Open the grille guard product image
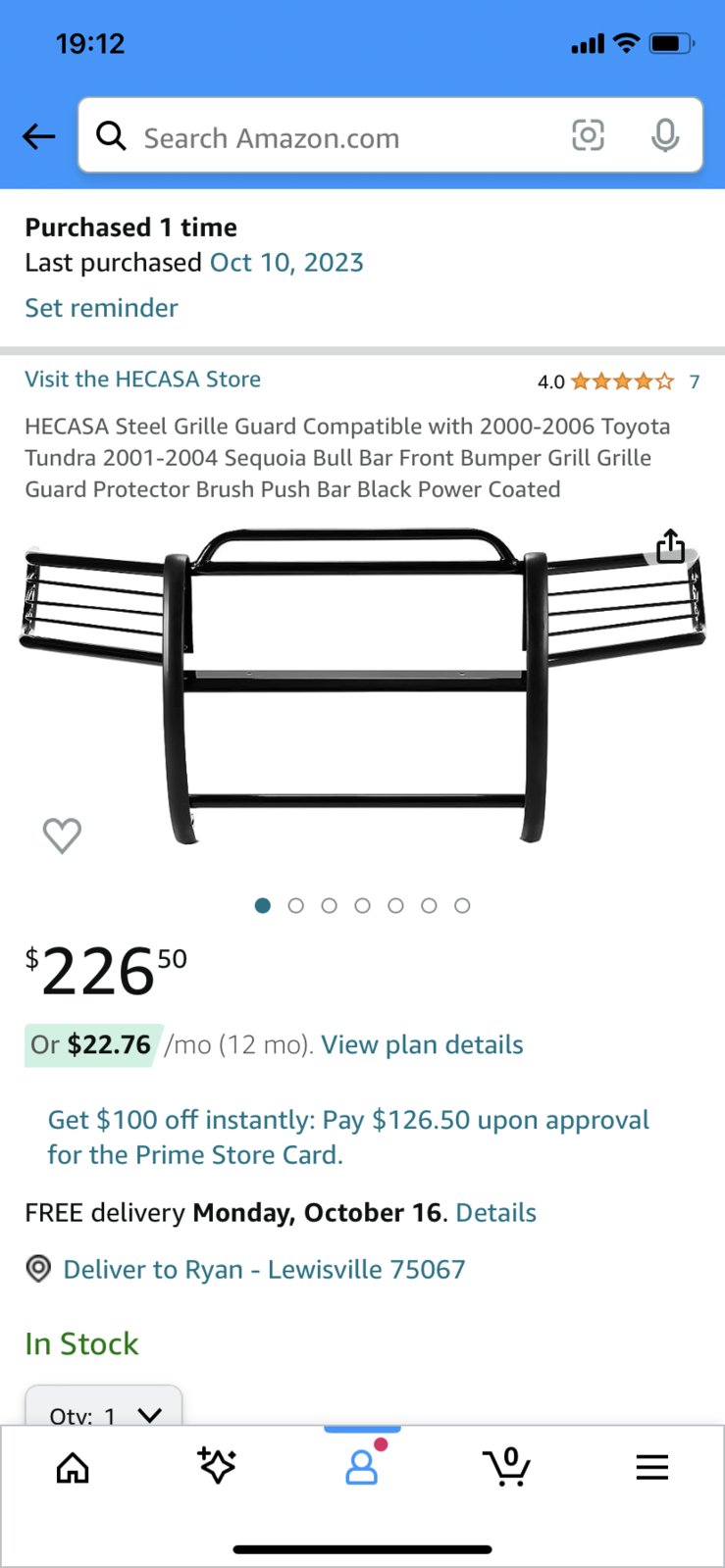The width and height of the screenshot is (725, 1568). click(362, 685)
